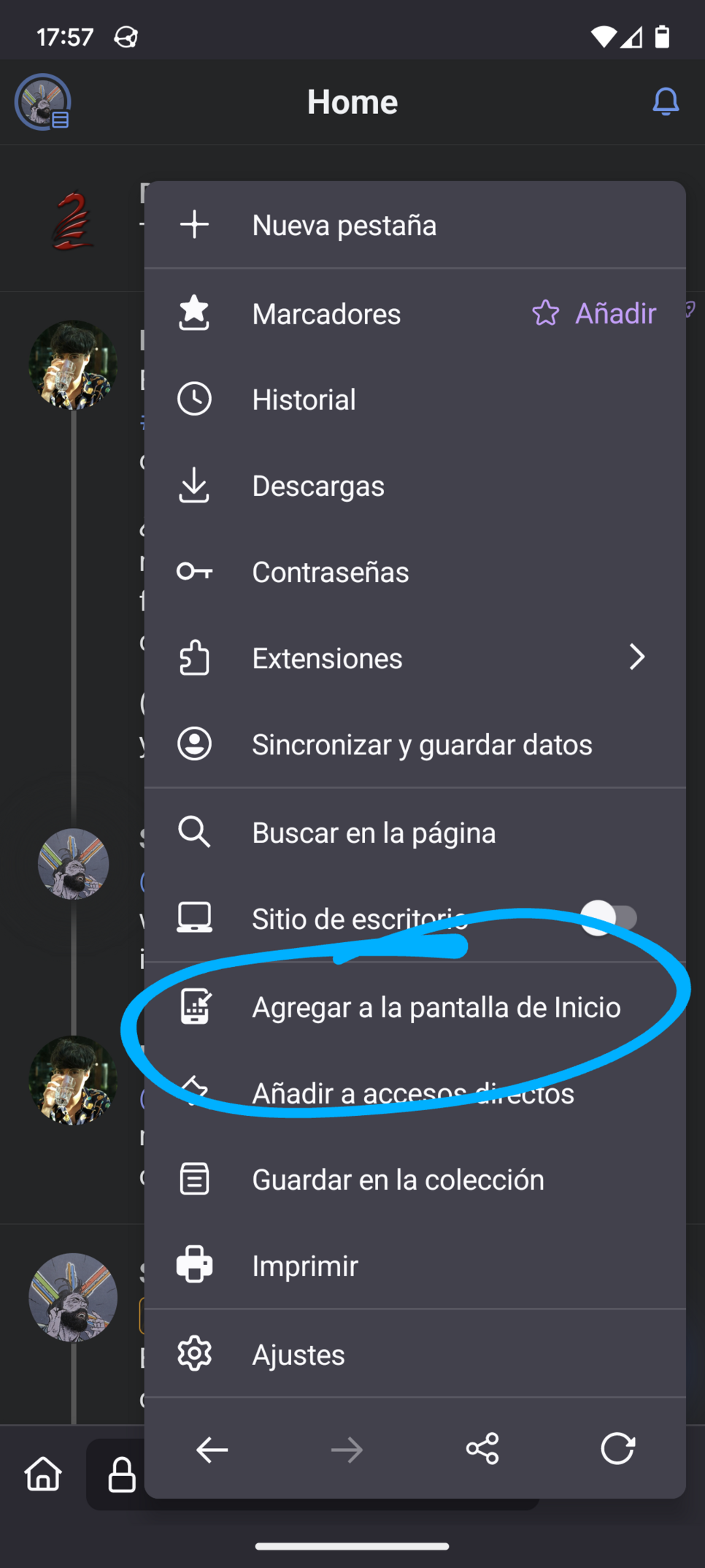This screenshot has height=1568, width=705.
Task: Open Sincronizar y guardar datos
Action: (415, 744)
